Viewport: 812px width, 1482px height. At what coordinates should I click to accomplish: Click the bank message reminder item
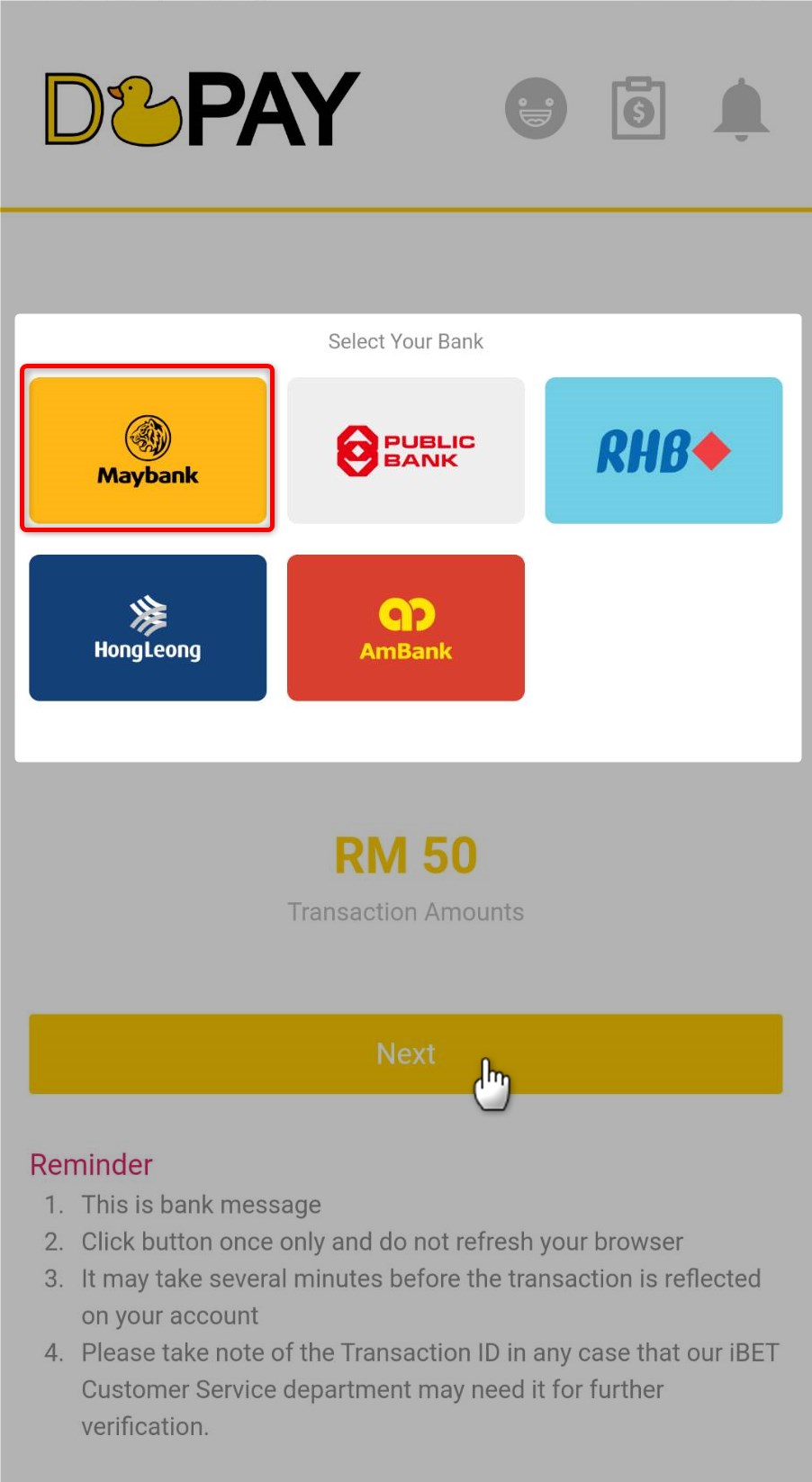[201, 1204]
